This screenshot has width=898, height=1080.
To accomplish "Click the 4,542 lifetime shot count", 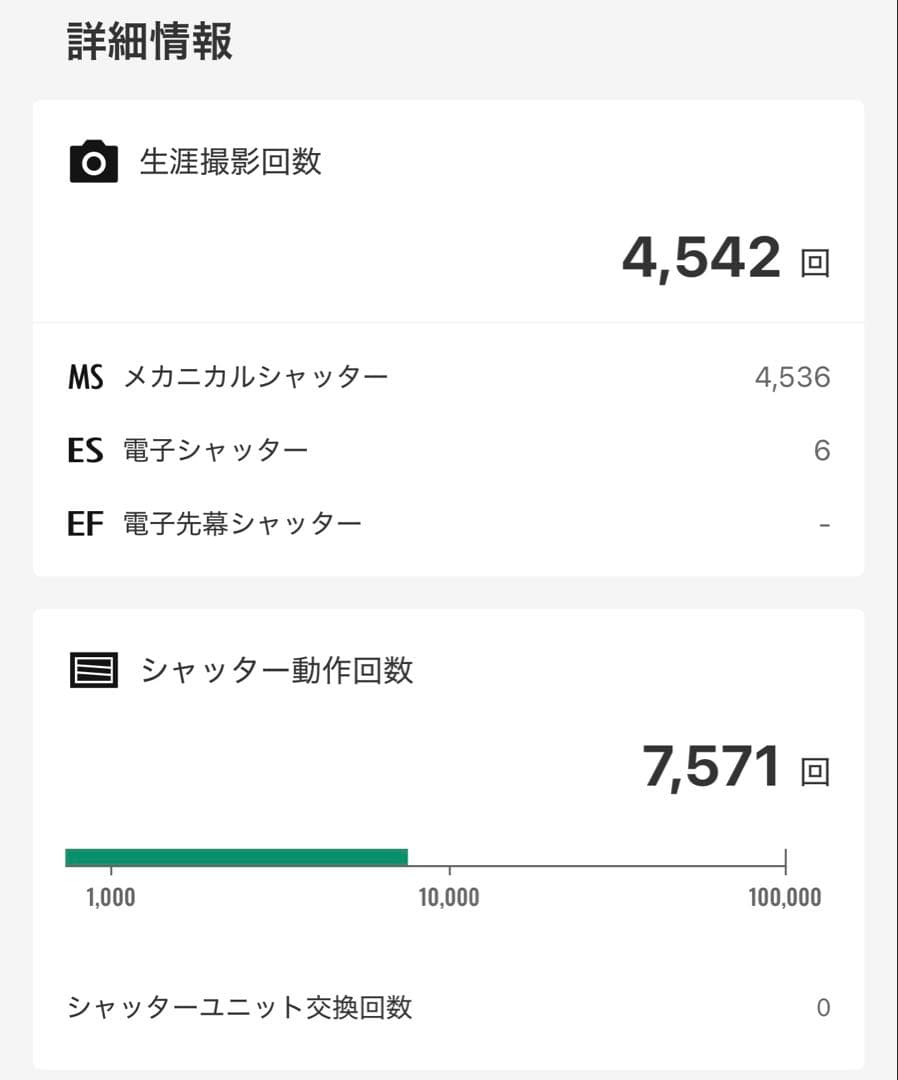I will pos(702,257).
